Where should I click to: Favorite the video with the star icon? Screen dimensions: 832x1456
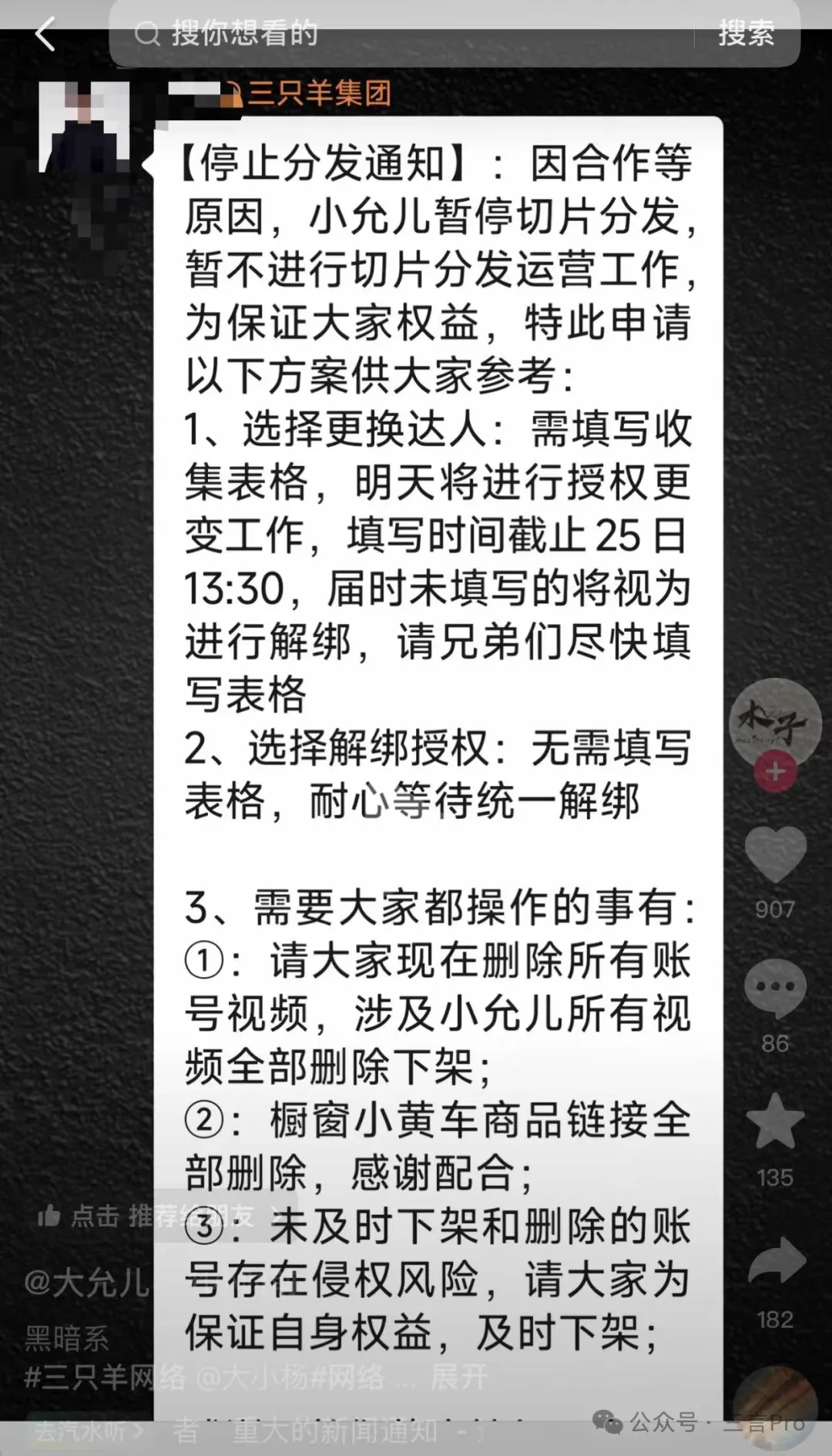click(x=775, y=1122)
